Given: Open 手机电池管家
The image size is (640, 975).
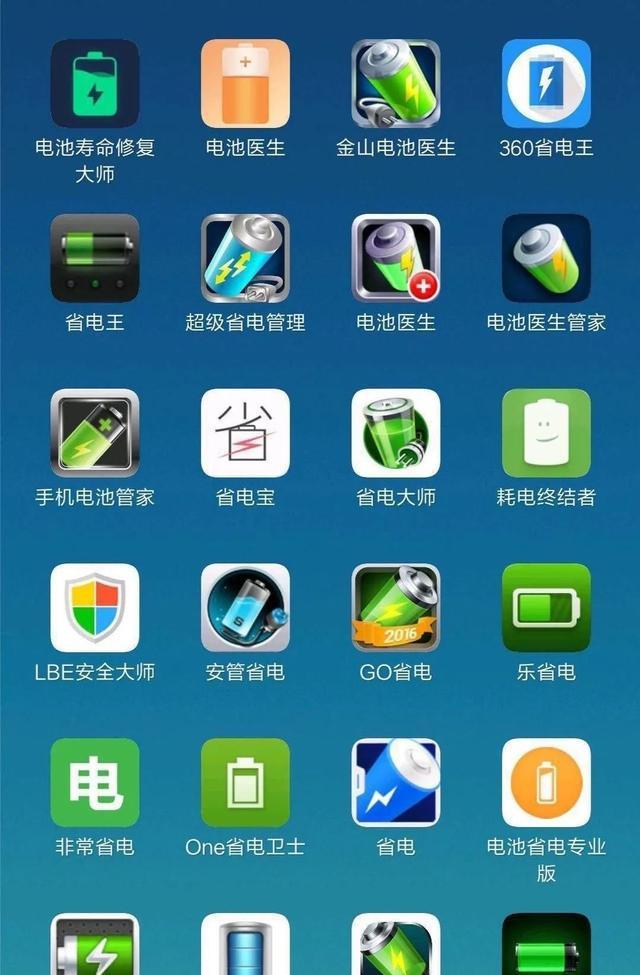Looking at the screenshot, I should click(95, 433).
